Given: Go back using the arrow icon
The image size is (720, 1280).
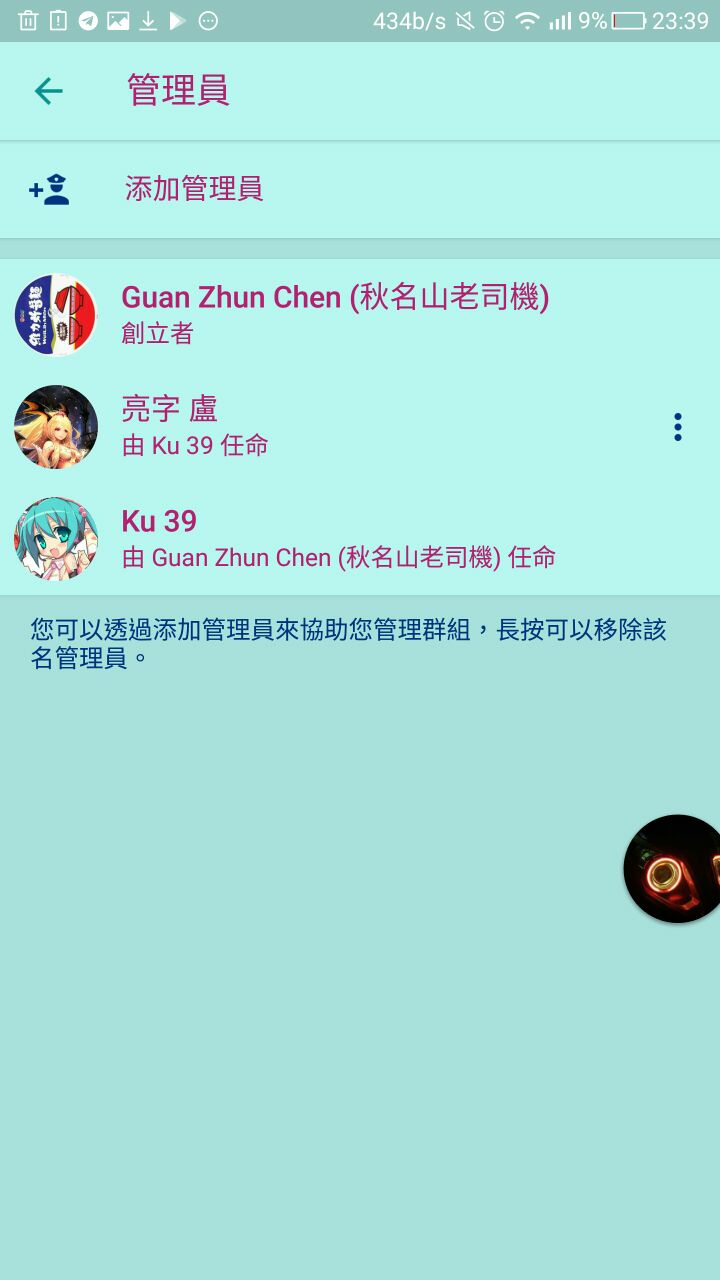Looking at the screenshot, I should click(48, 91).
